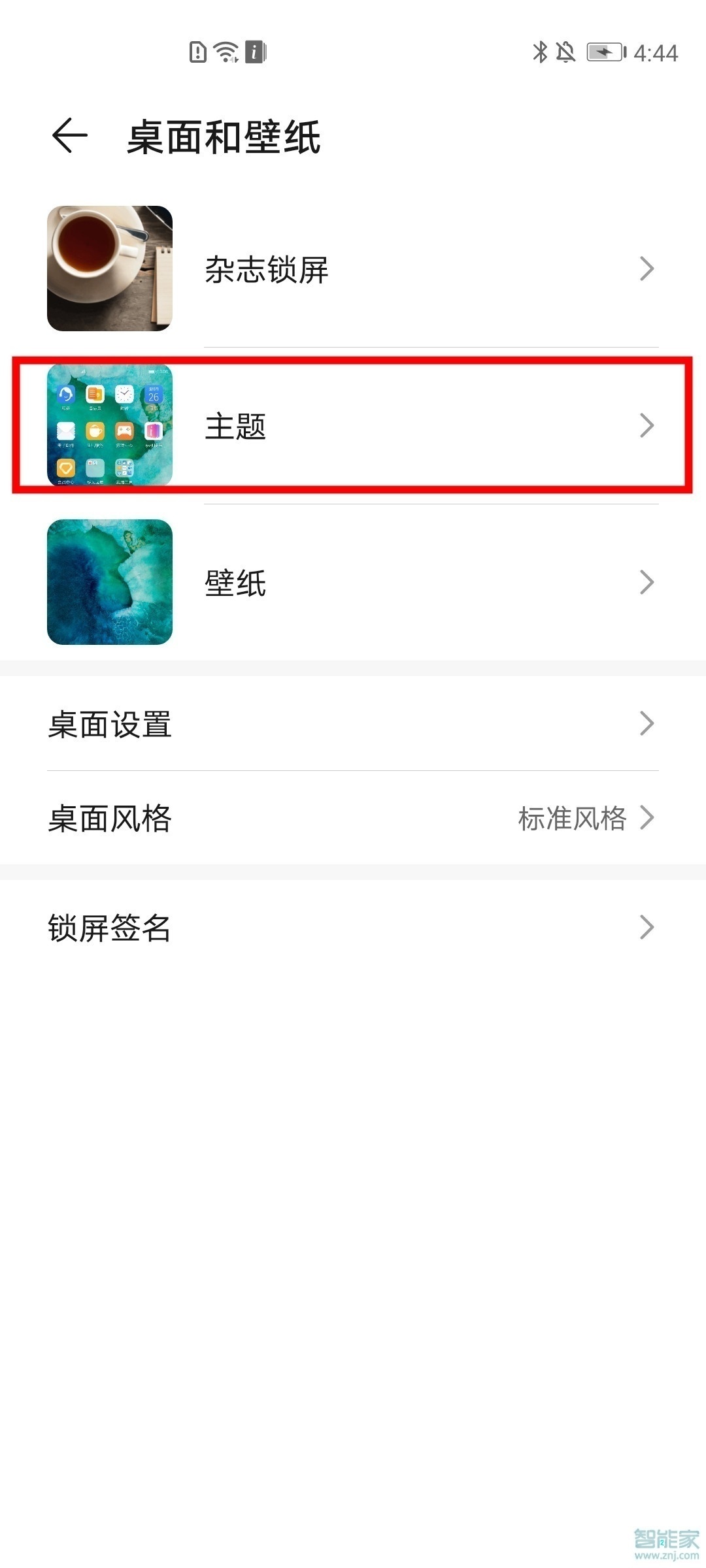Click the Bluetooth icon in status bar
This screenshot has width=706, height=1568.
click(x=541, y=52)
